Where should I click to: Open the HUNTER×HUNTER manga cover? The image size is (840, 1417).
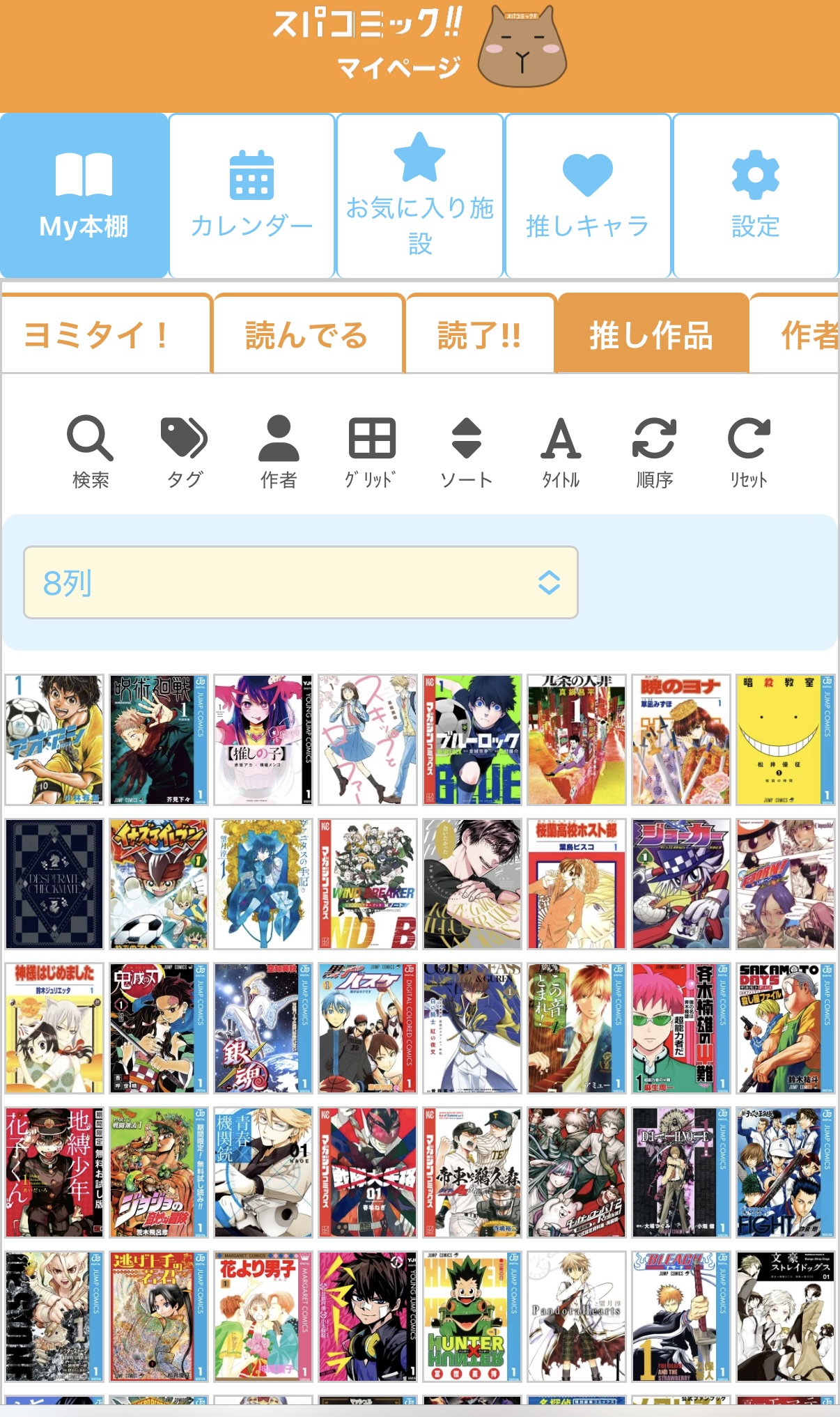tap(472, 1316)
